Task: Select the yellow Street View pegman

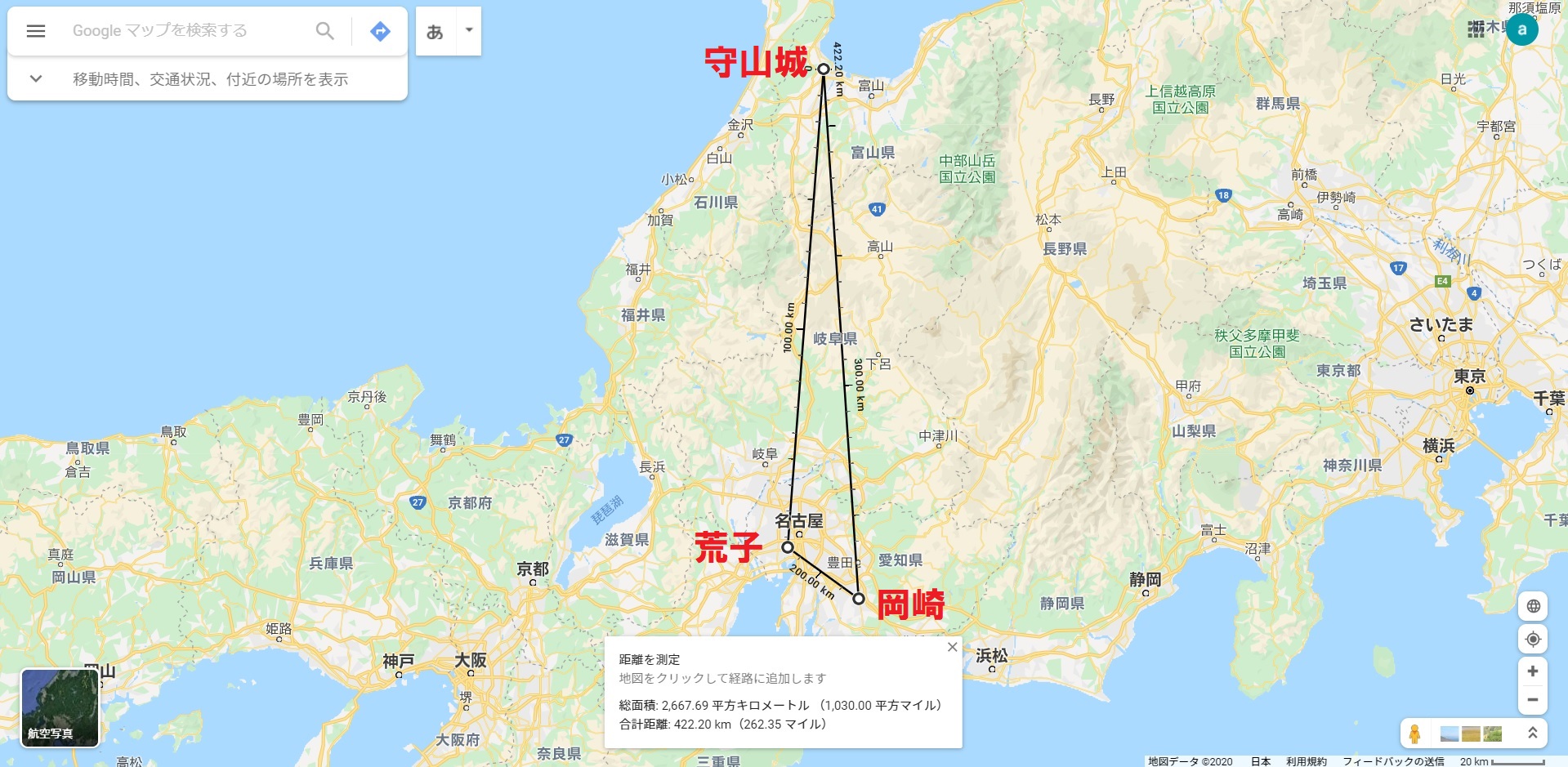Action: click(1414, 734)
